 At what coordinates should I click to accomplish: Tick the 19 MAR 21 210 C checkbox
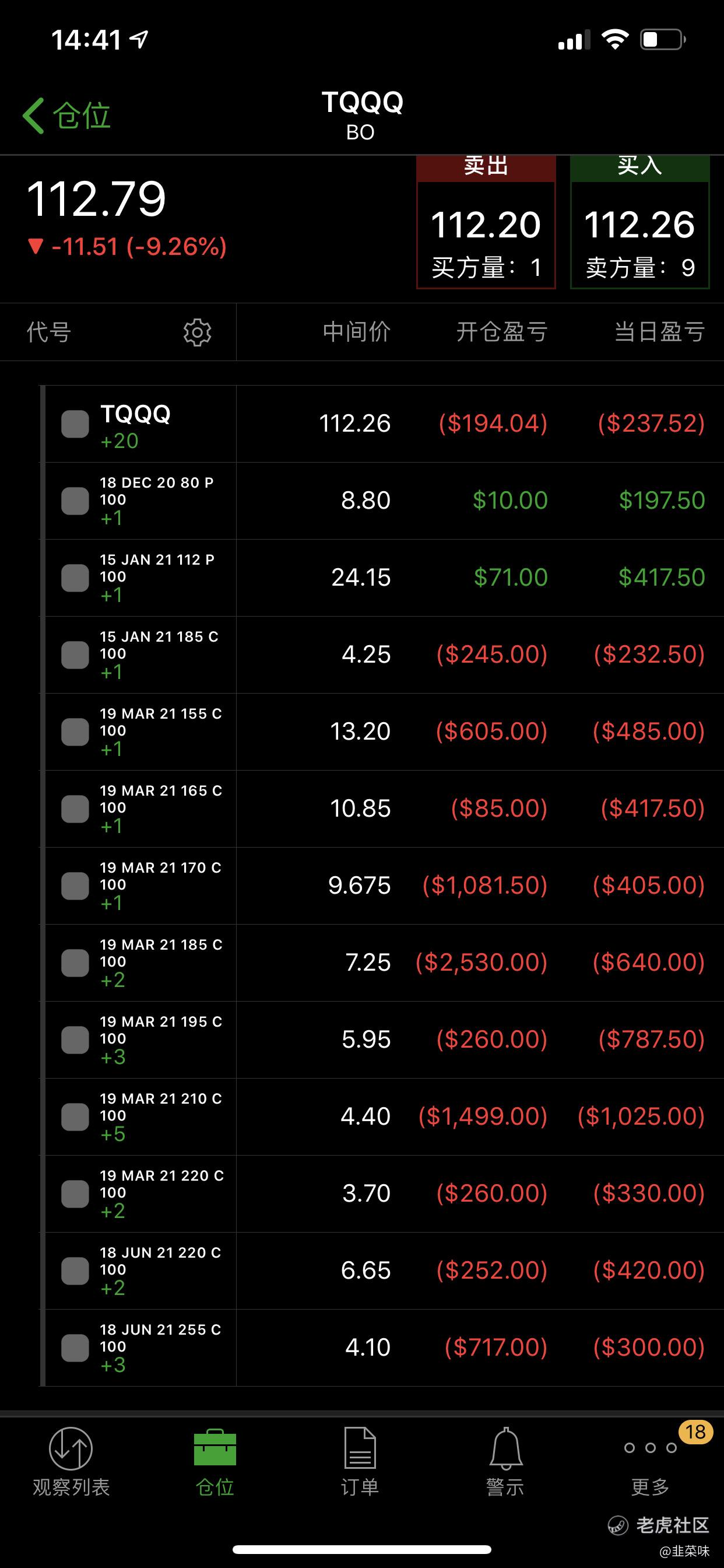[75, 1117]
